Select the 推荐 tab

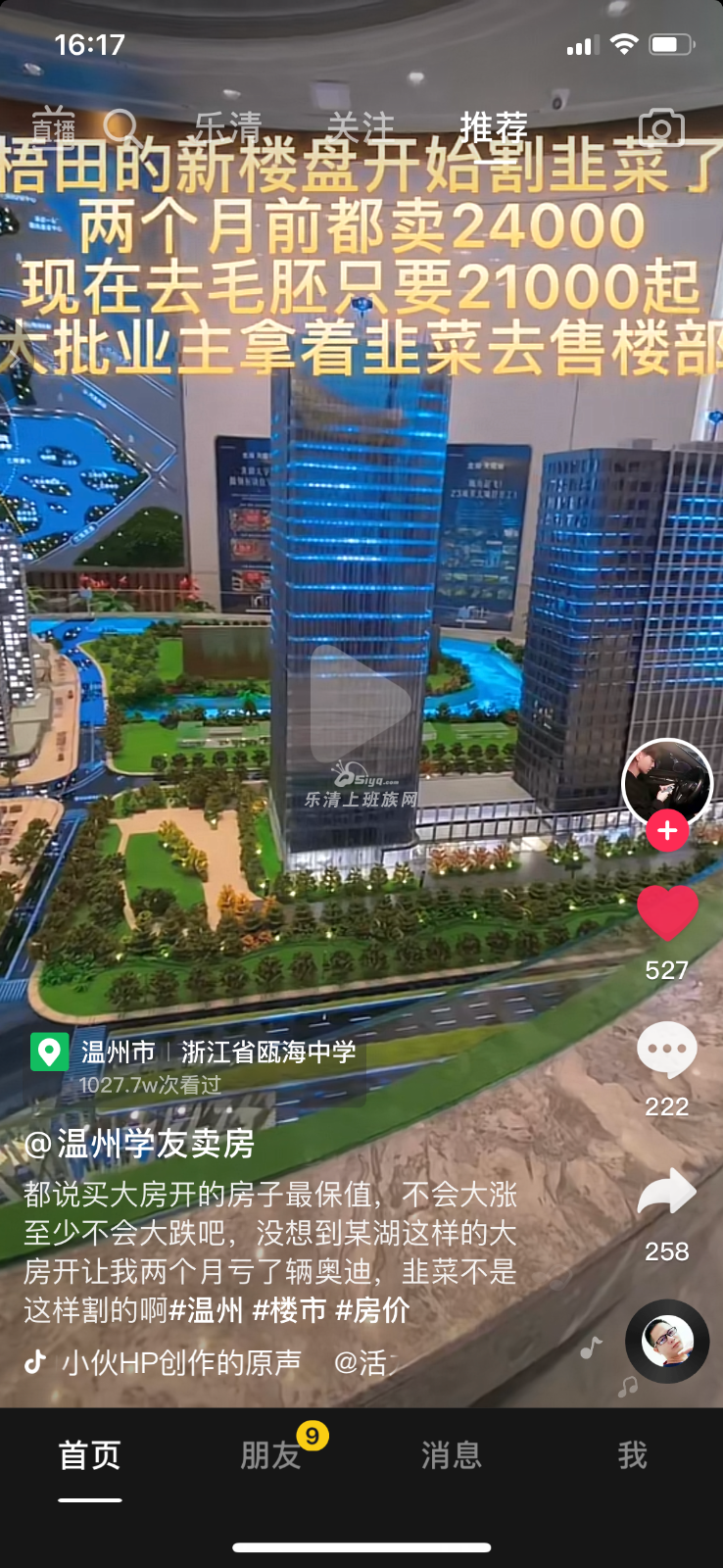click(494, 127)
